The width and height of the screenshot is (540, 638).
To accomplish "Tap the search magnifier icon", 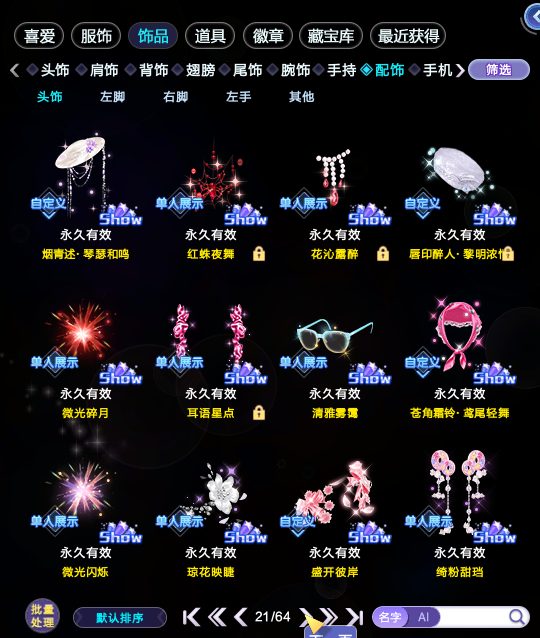I will click(x=516, y=617).
